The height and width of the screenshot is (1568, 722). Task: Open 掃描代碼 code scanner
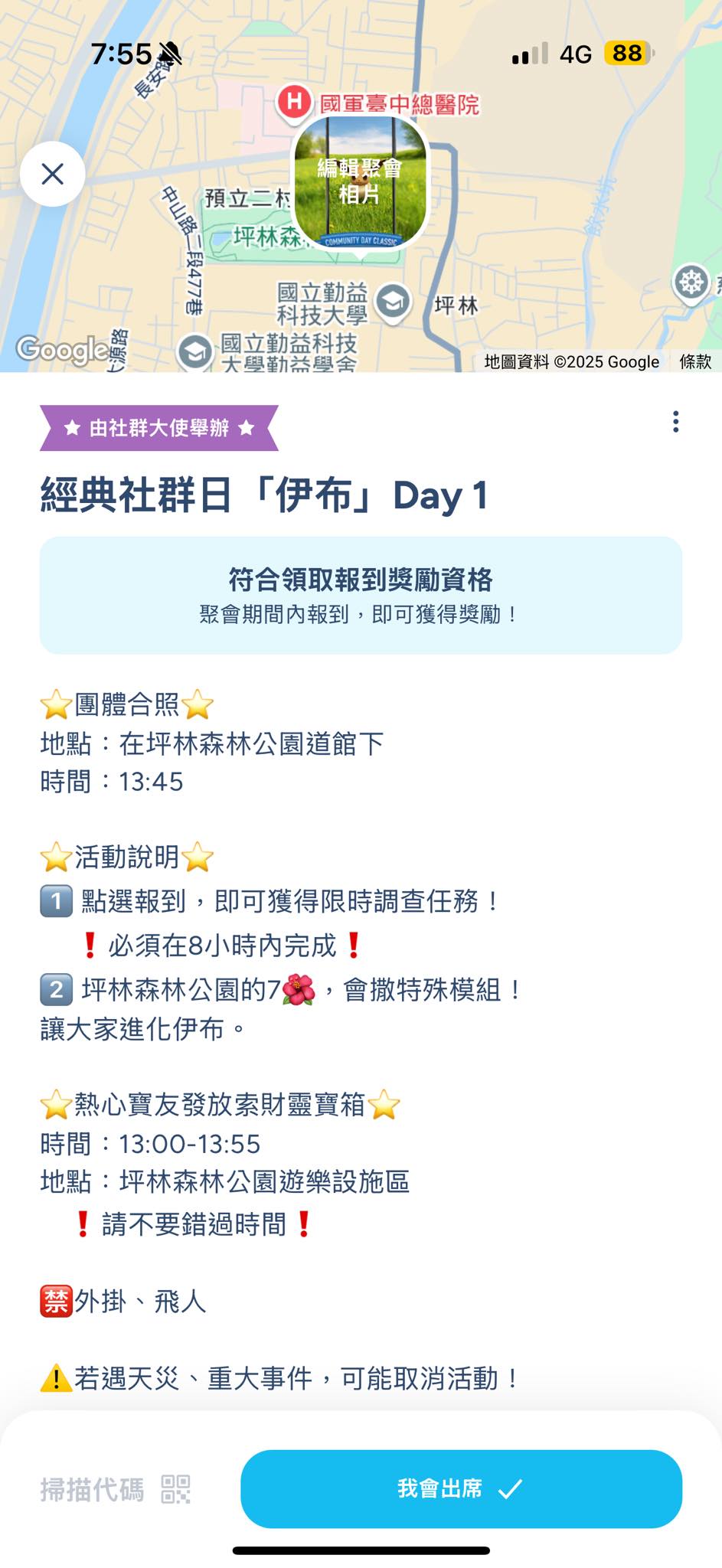click(x=115, y=1489)
